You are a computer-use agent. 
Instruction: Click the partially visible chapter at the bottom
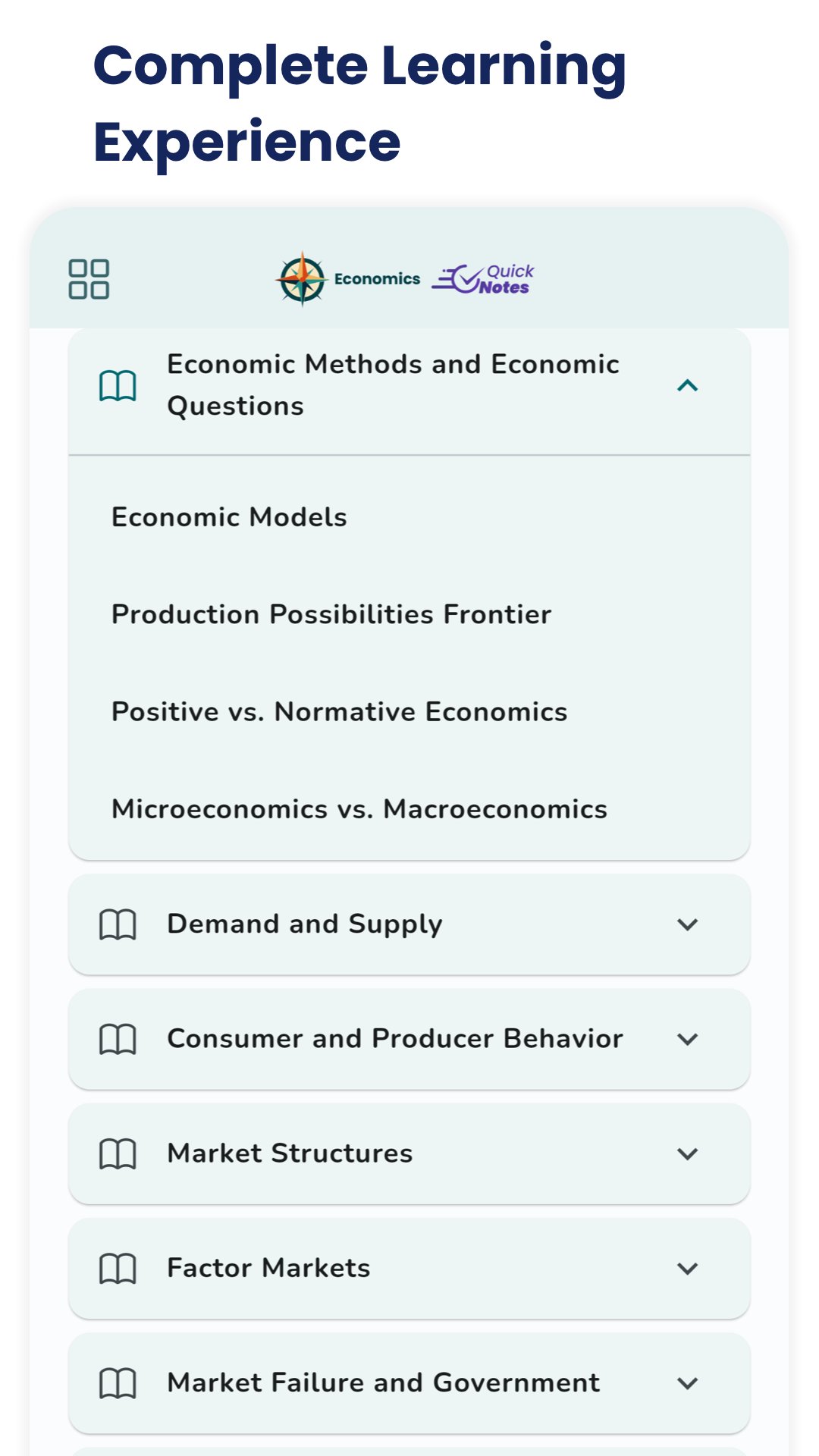pyautogui.click(x=409, y=1450)
